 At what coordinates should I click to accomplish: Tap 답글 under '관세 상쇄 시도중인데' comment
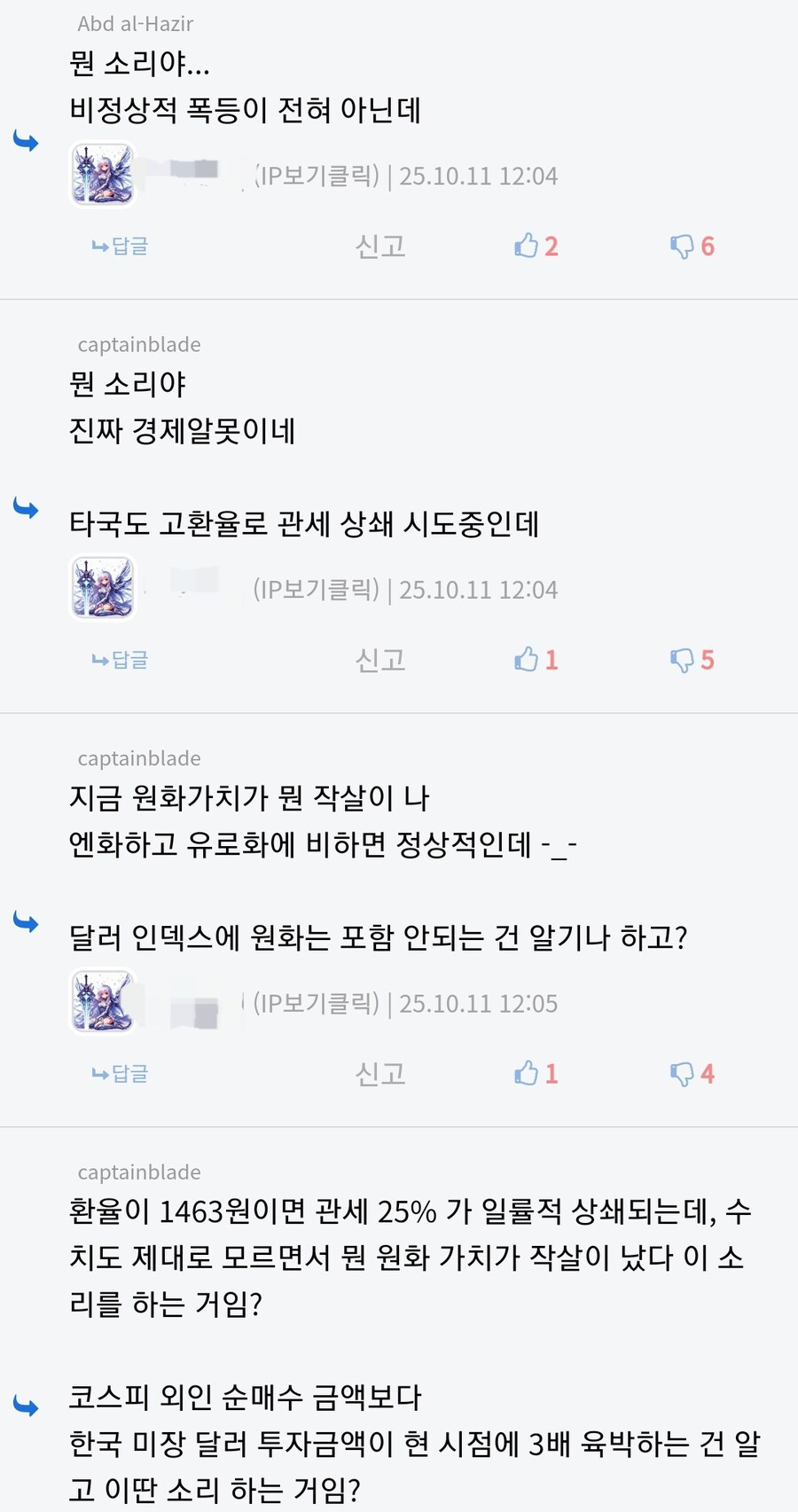point(121,660)
